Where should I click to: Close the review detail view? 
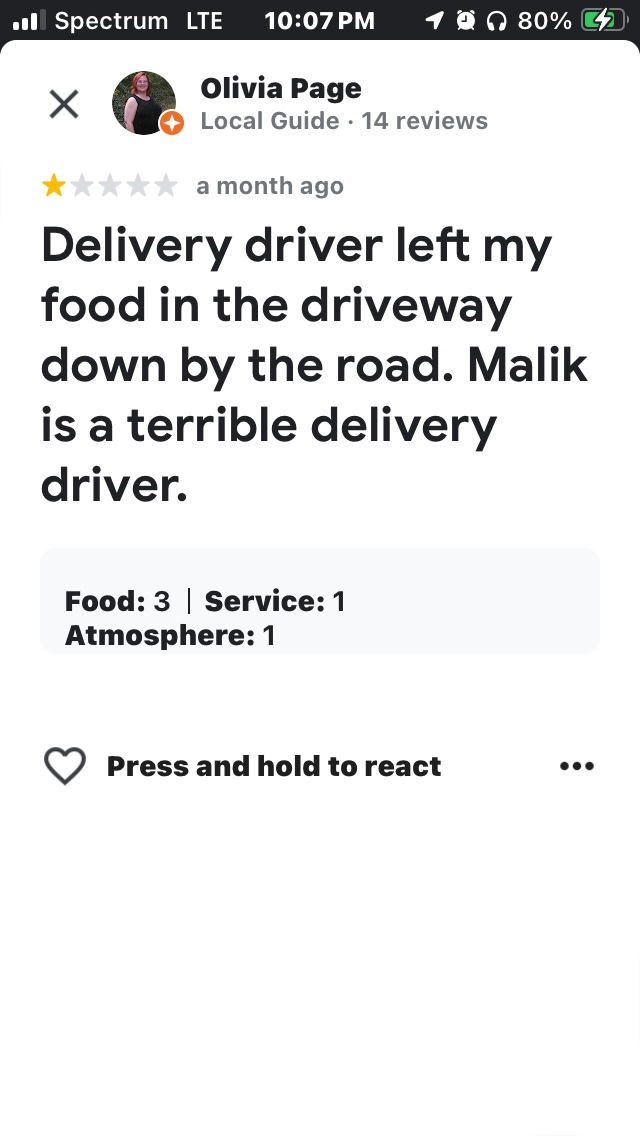[64, 104]
